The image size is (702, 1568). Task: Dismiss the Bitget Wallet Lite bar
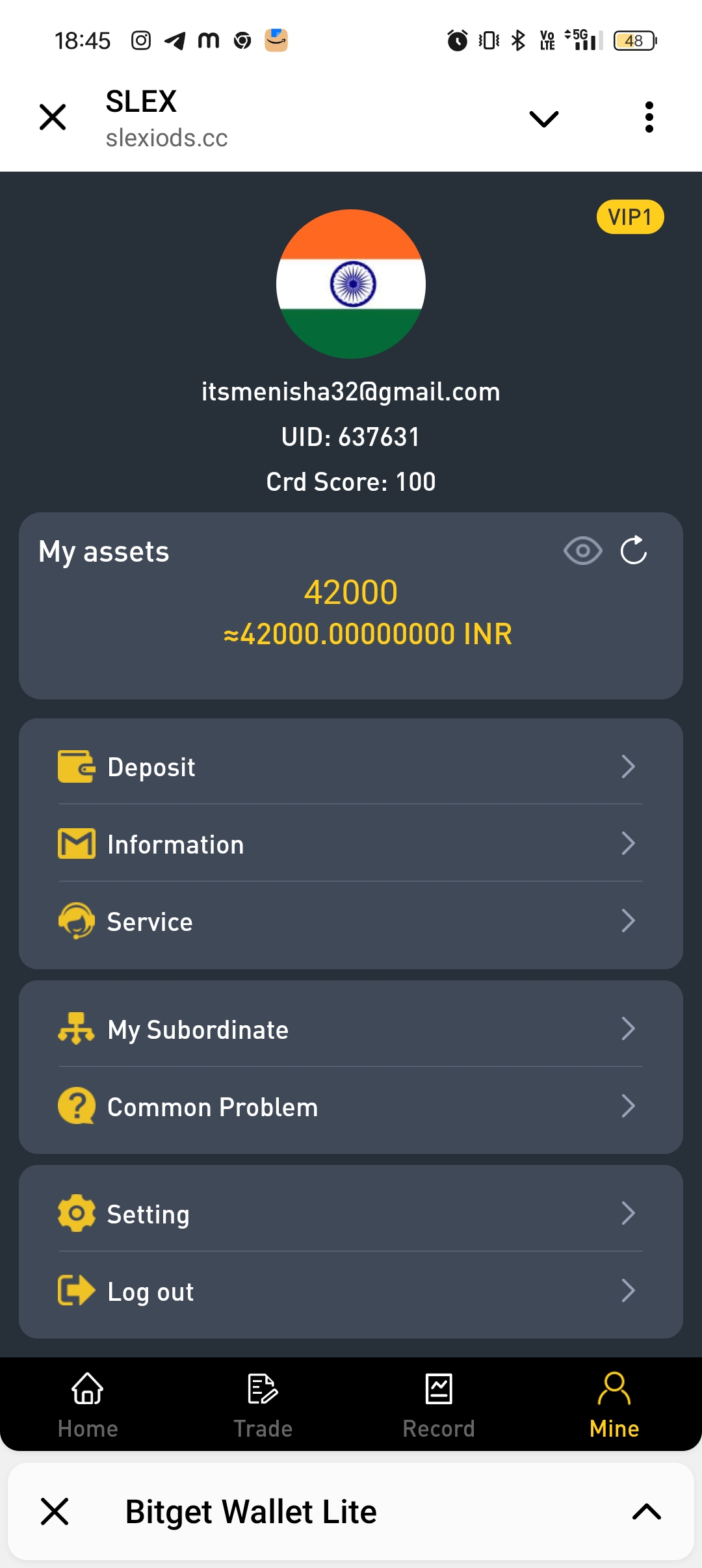tap(55, 1511)
